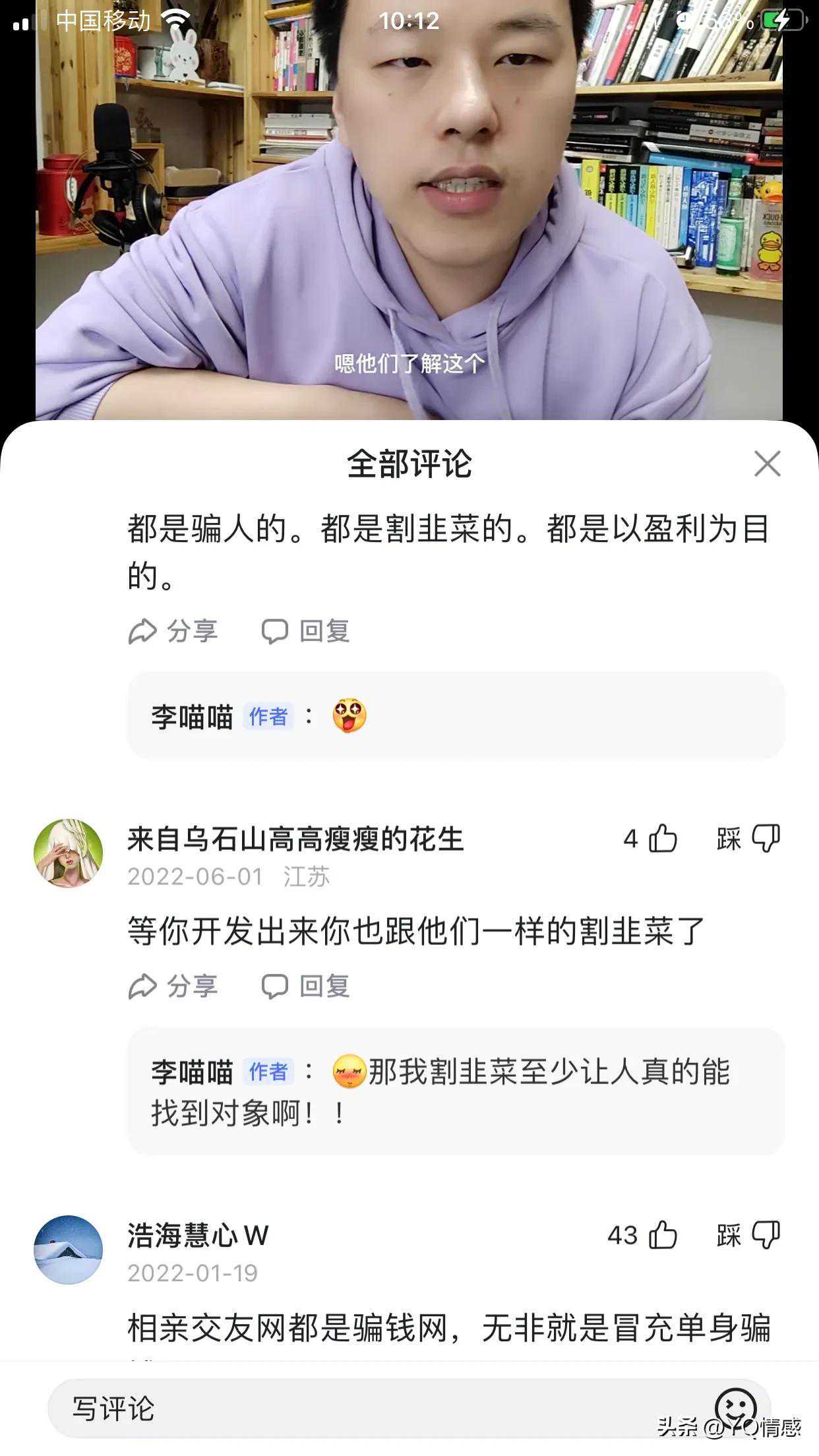The image size is (819, 1456).
Task: Tap the video playing above comments
Action: point(409,211)
